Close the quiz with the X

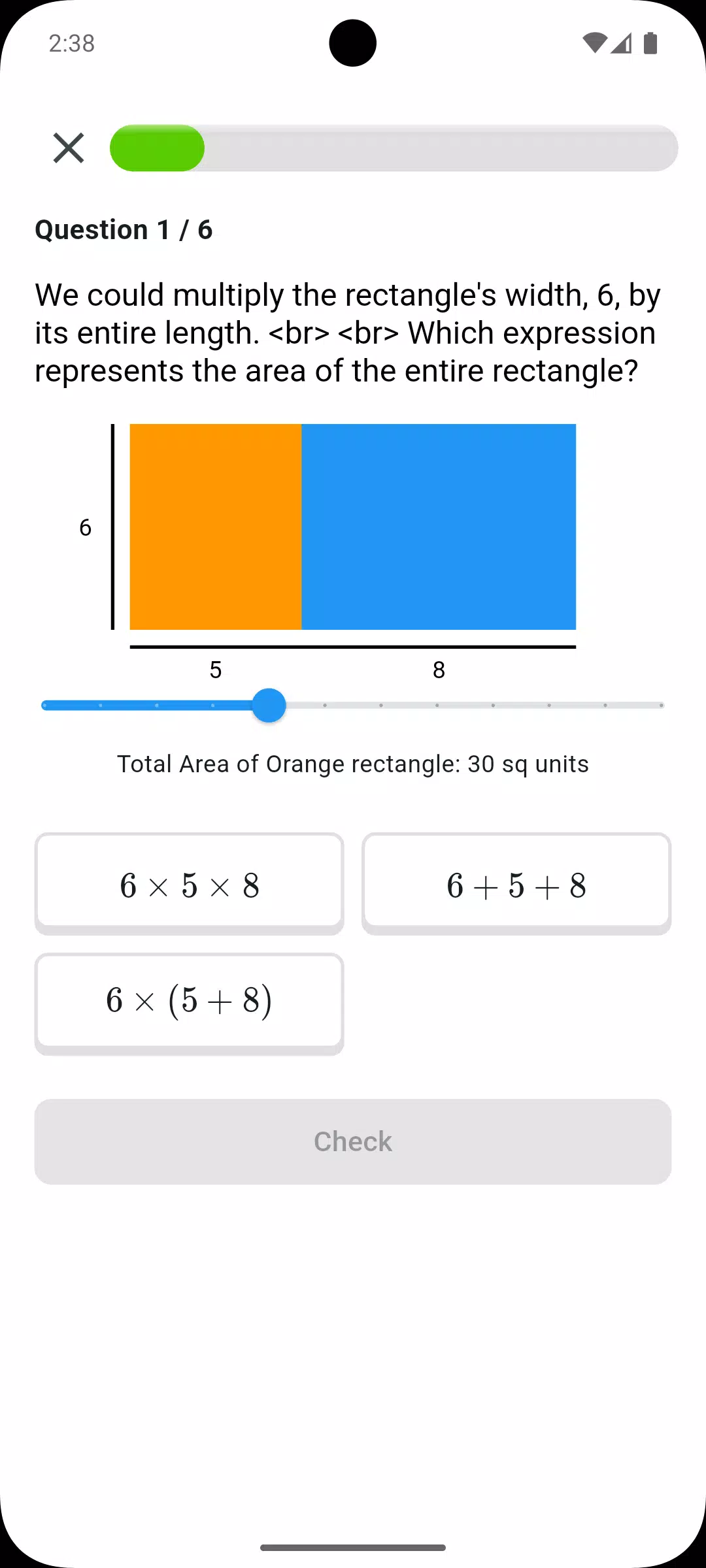(69, 148)
